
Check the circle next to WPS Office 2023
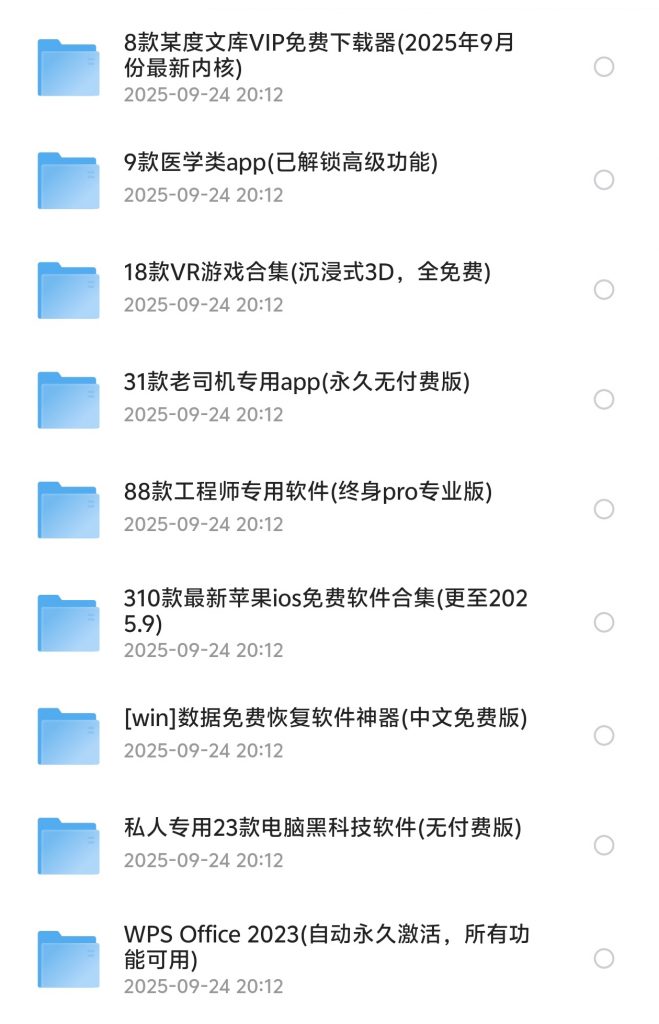point(604,959)
